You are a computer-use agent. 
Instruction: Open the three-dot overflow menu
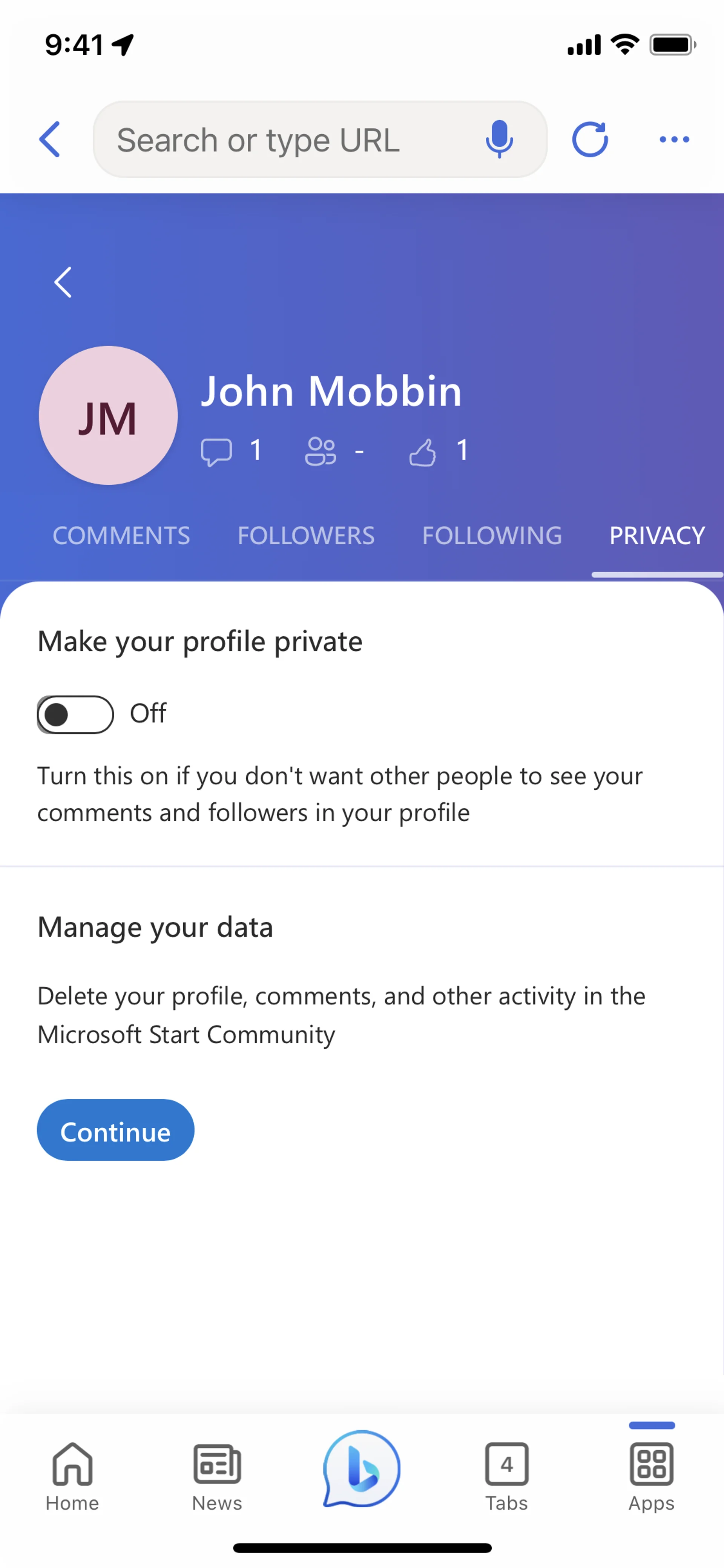pyautogui.click(x=674, y=140)
